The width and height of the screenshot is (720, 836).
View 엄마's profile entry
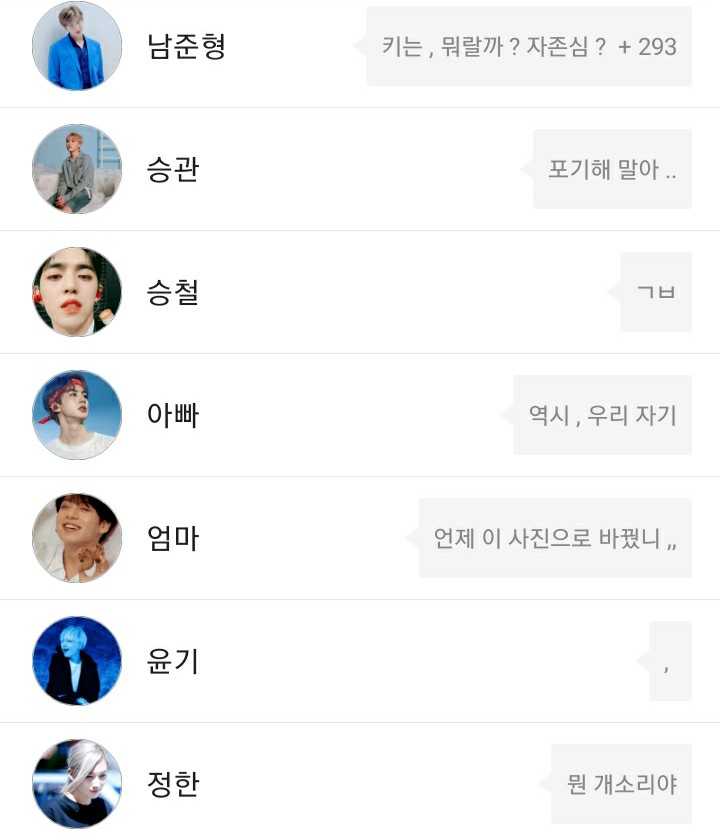point(172,538)
